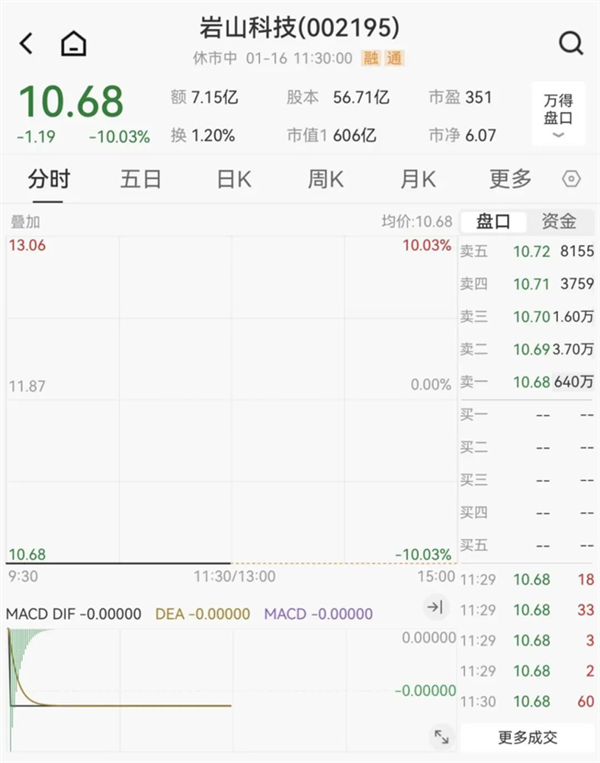
Task: Select the 盘口 order book tab
Action: 493,222
